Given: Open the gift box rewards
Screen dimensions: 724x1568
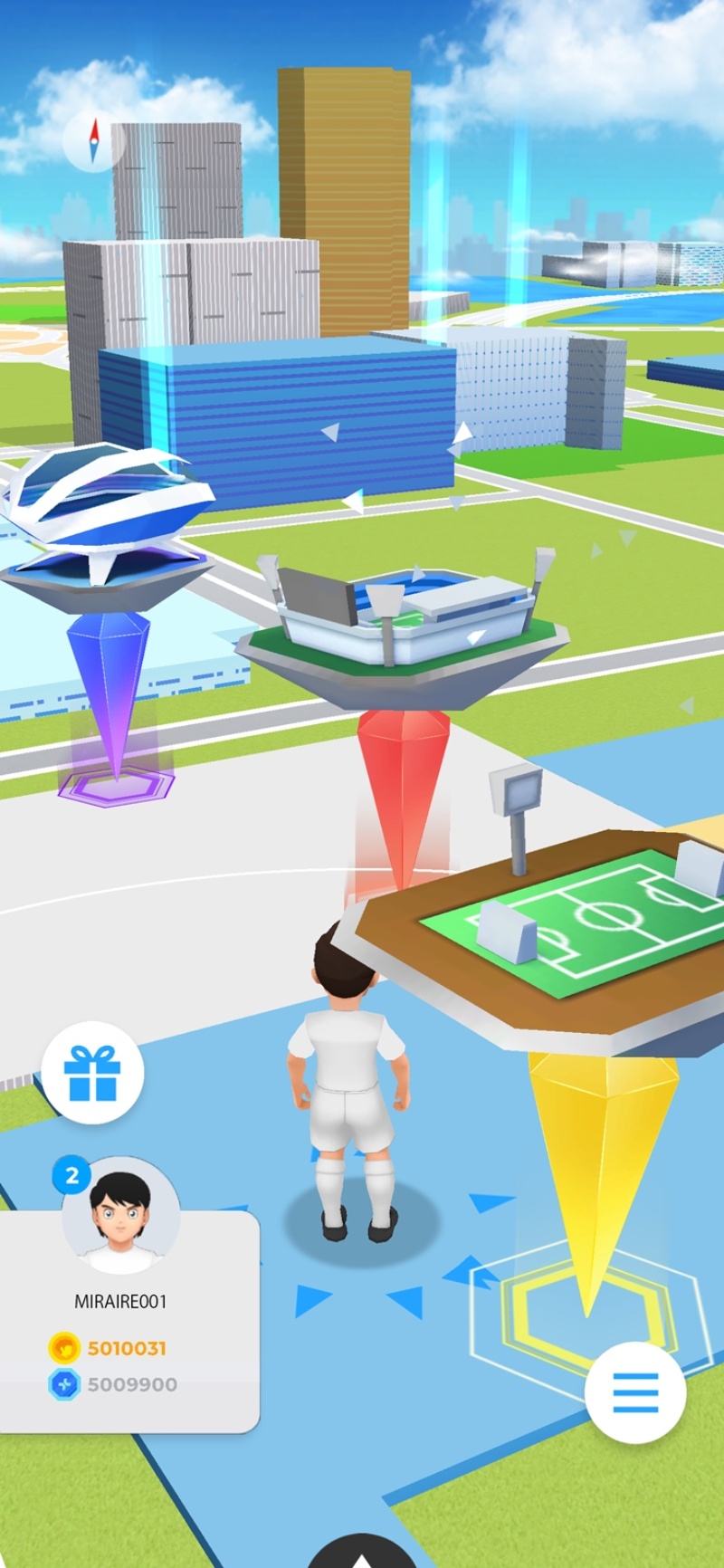Looking at the screenshot, I should click(x=92, y=1072).
